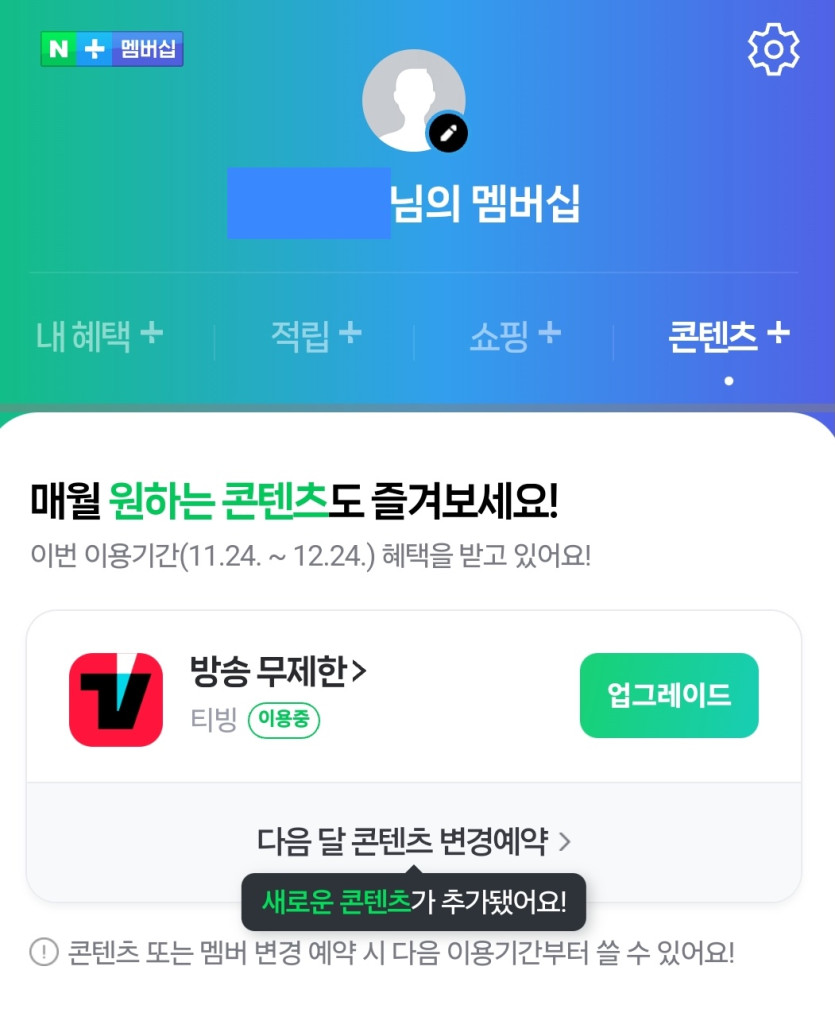Tap the N+ 멤버십 badge
The image size is (835, 1032).
112,49
